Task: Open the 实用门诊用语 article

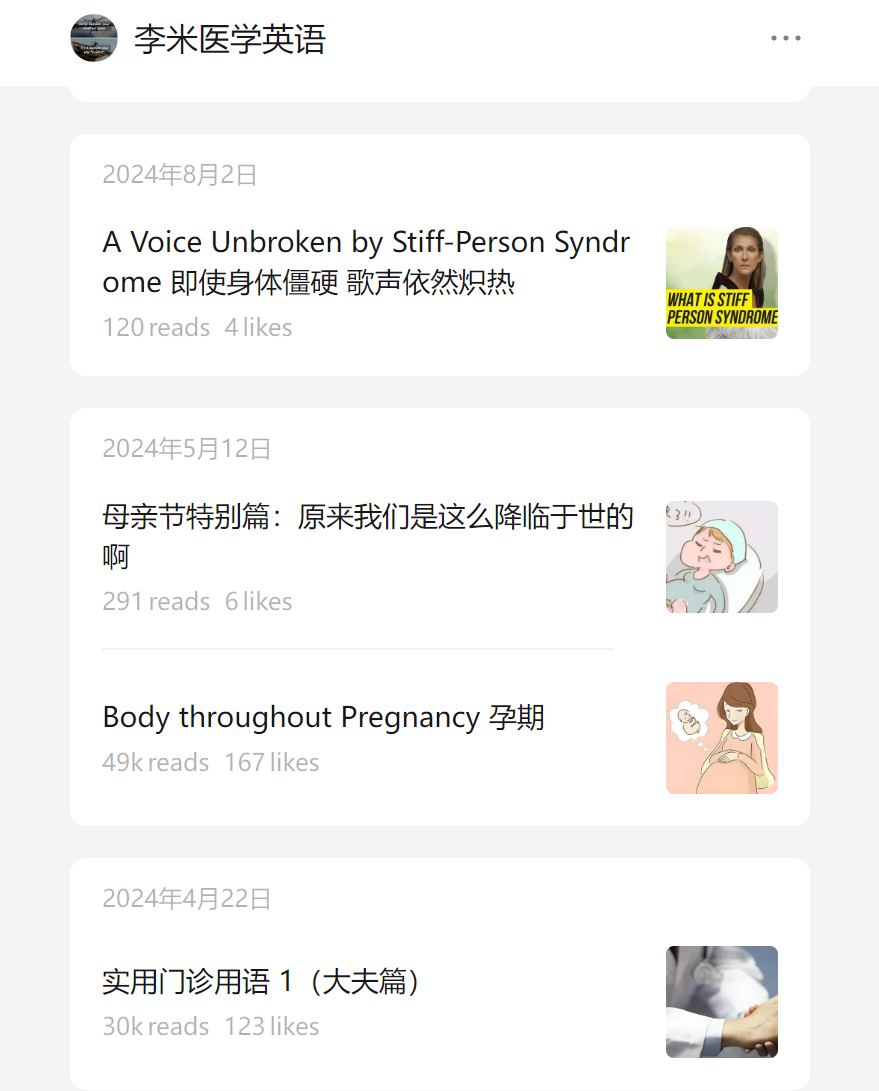Action: pos(262,982)
